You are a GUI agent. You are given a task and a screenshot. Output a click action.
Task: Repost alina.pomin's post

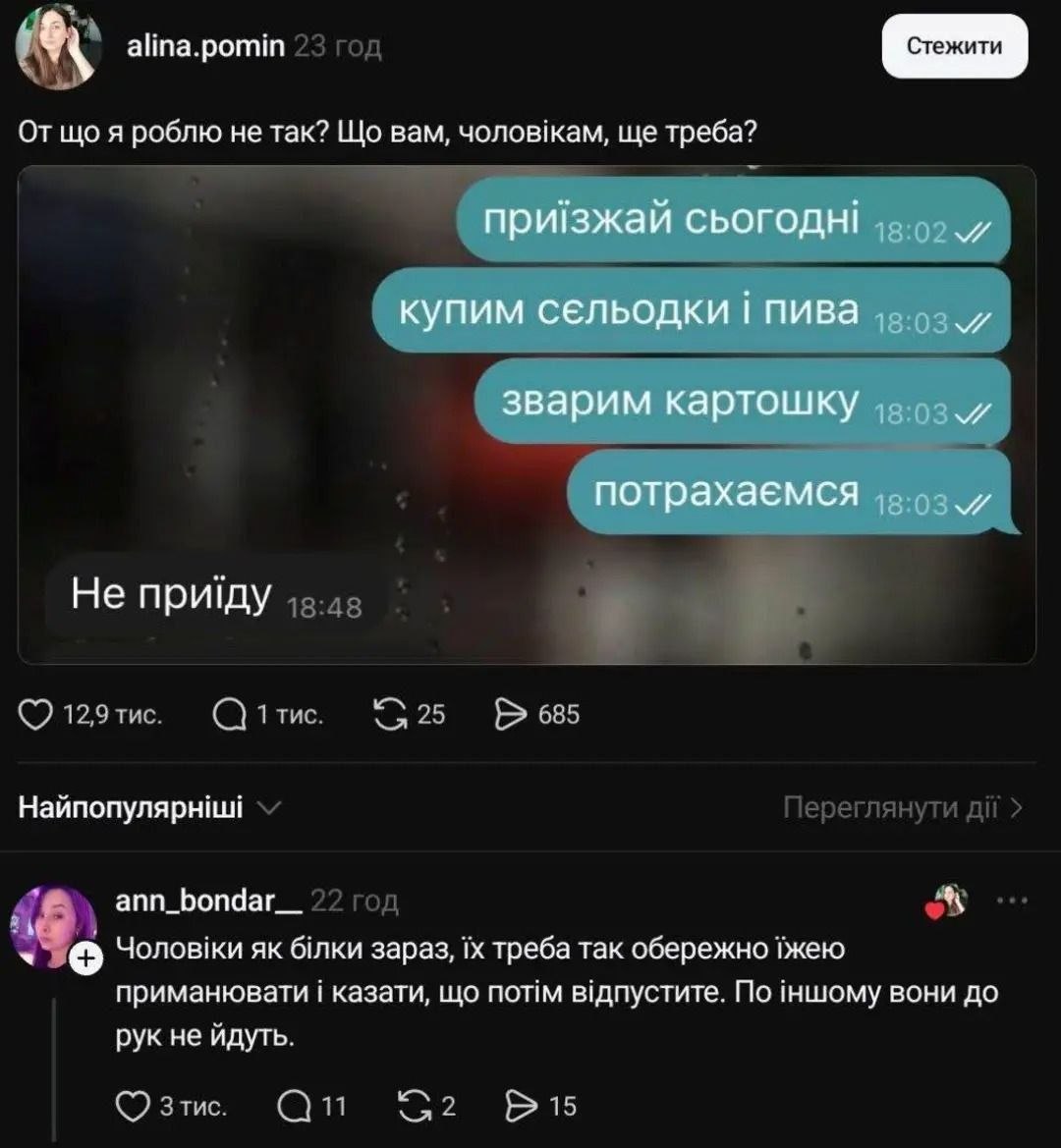click(x=390, y=715)
